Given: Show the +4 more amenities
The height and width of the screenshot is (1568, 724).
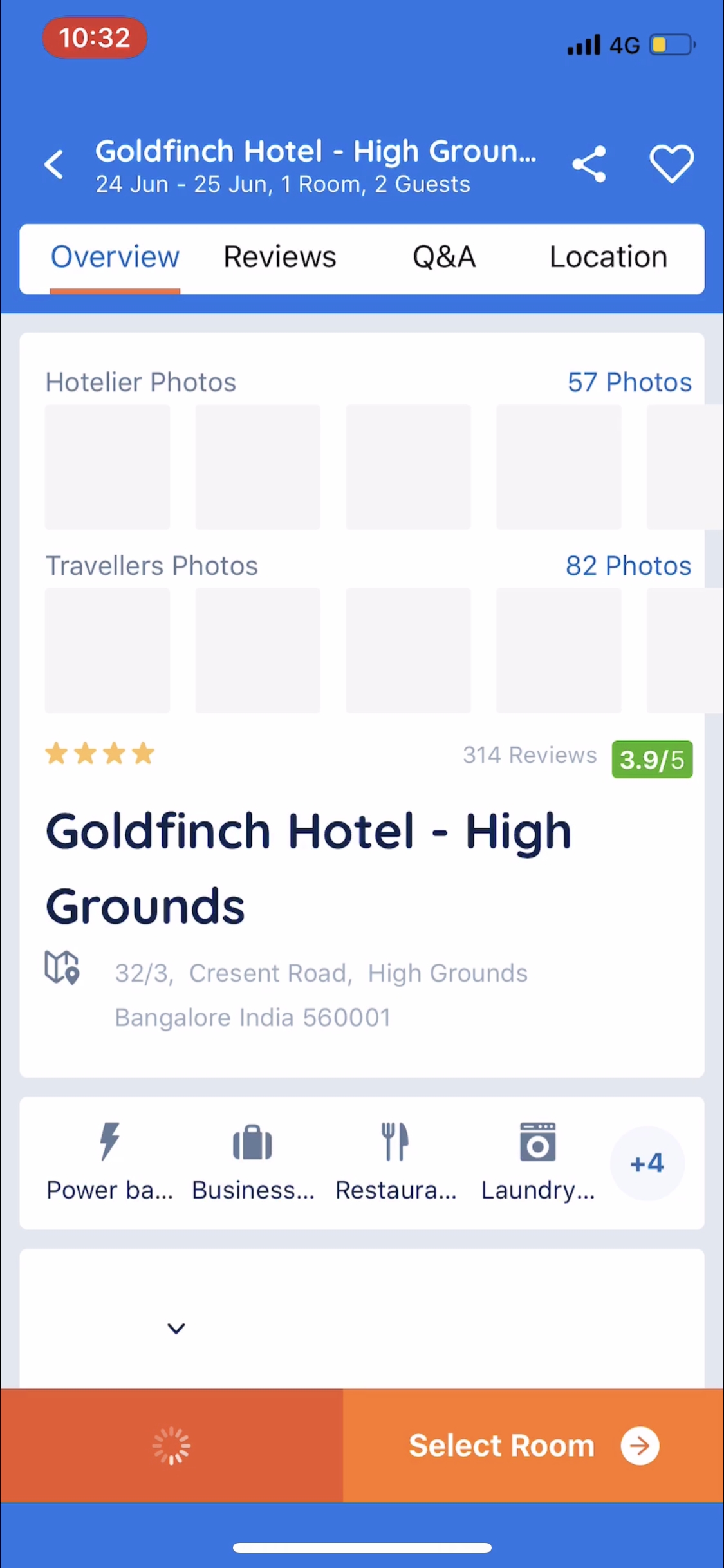Looking at the screenshot, I should coord(647,1163).
